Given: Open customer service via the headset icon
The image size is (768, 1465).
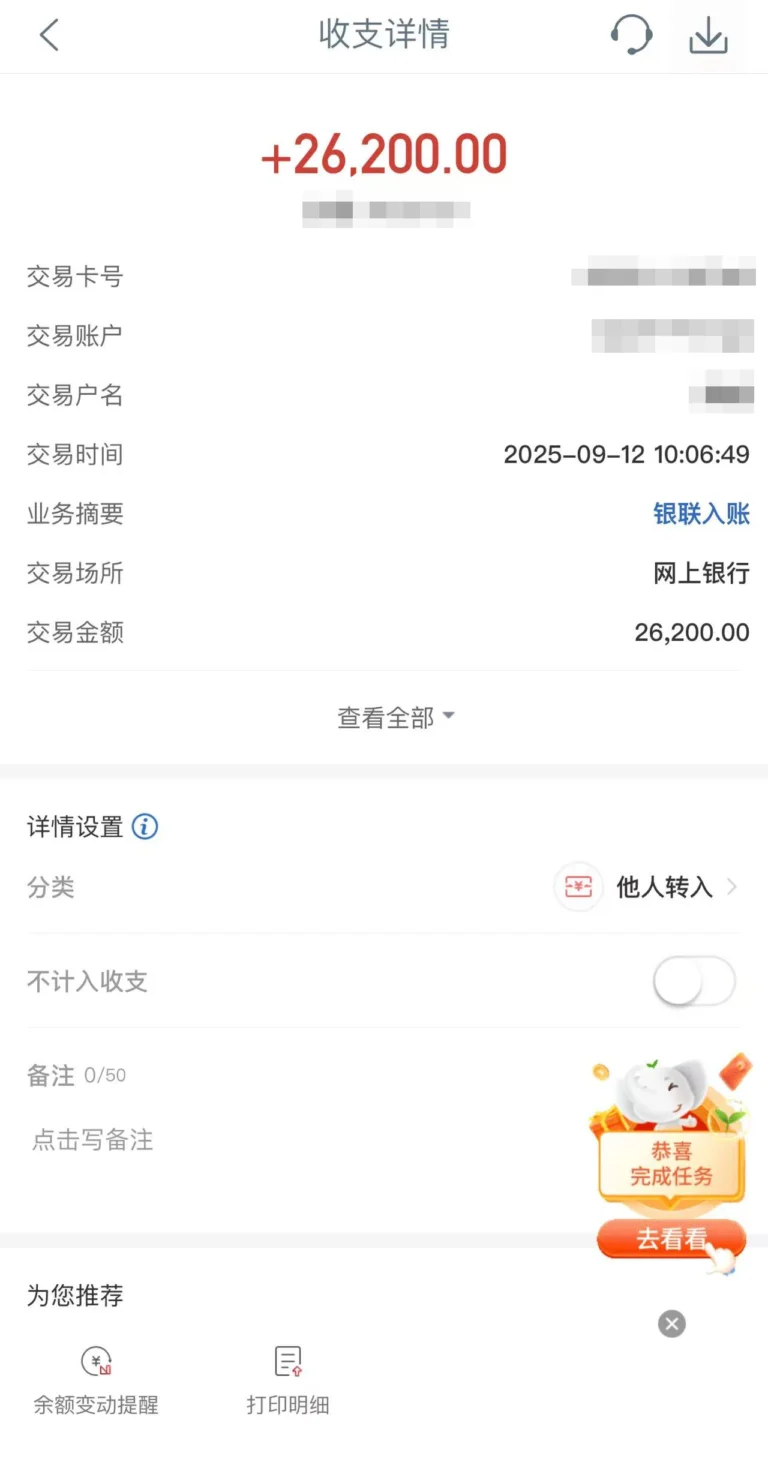Looking at the screenshot, I should click(x=632, y=34).
